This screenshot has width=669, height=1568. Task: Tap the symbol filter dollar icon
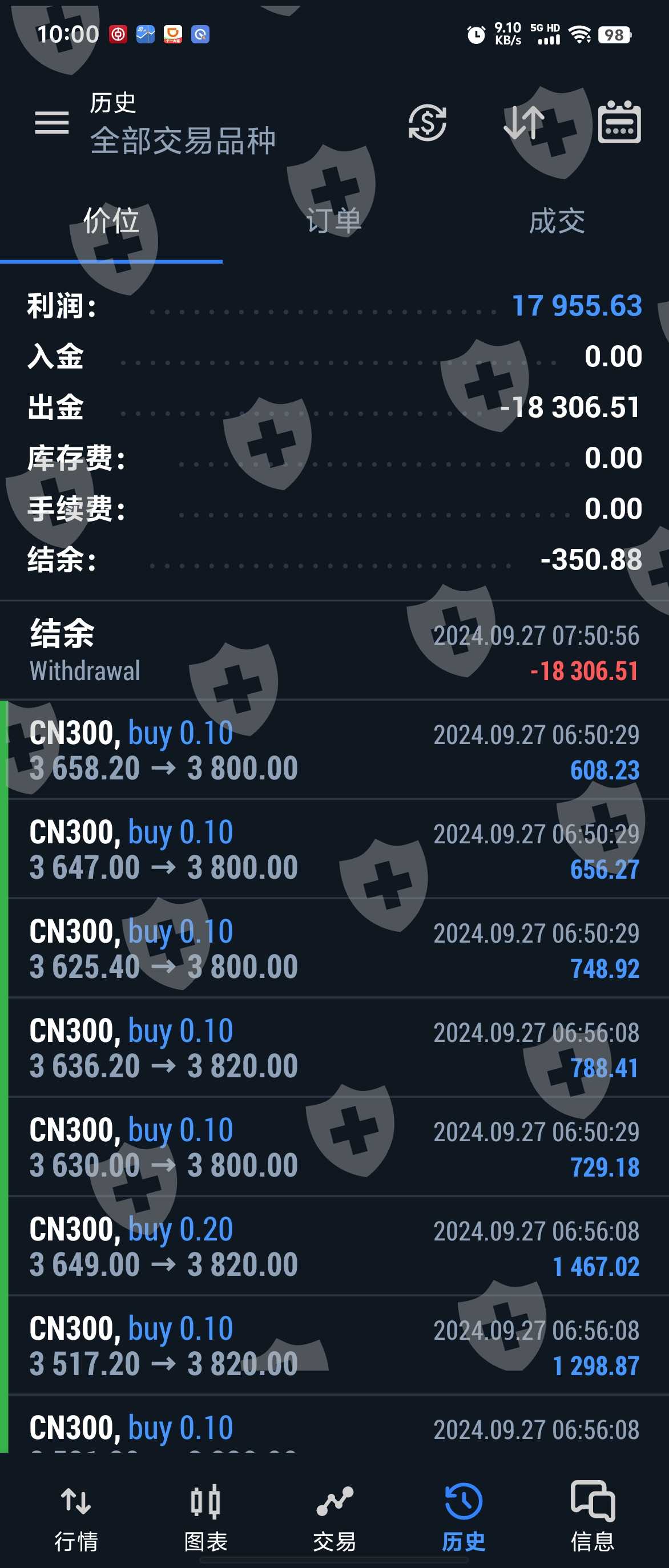coord(427,123)
